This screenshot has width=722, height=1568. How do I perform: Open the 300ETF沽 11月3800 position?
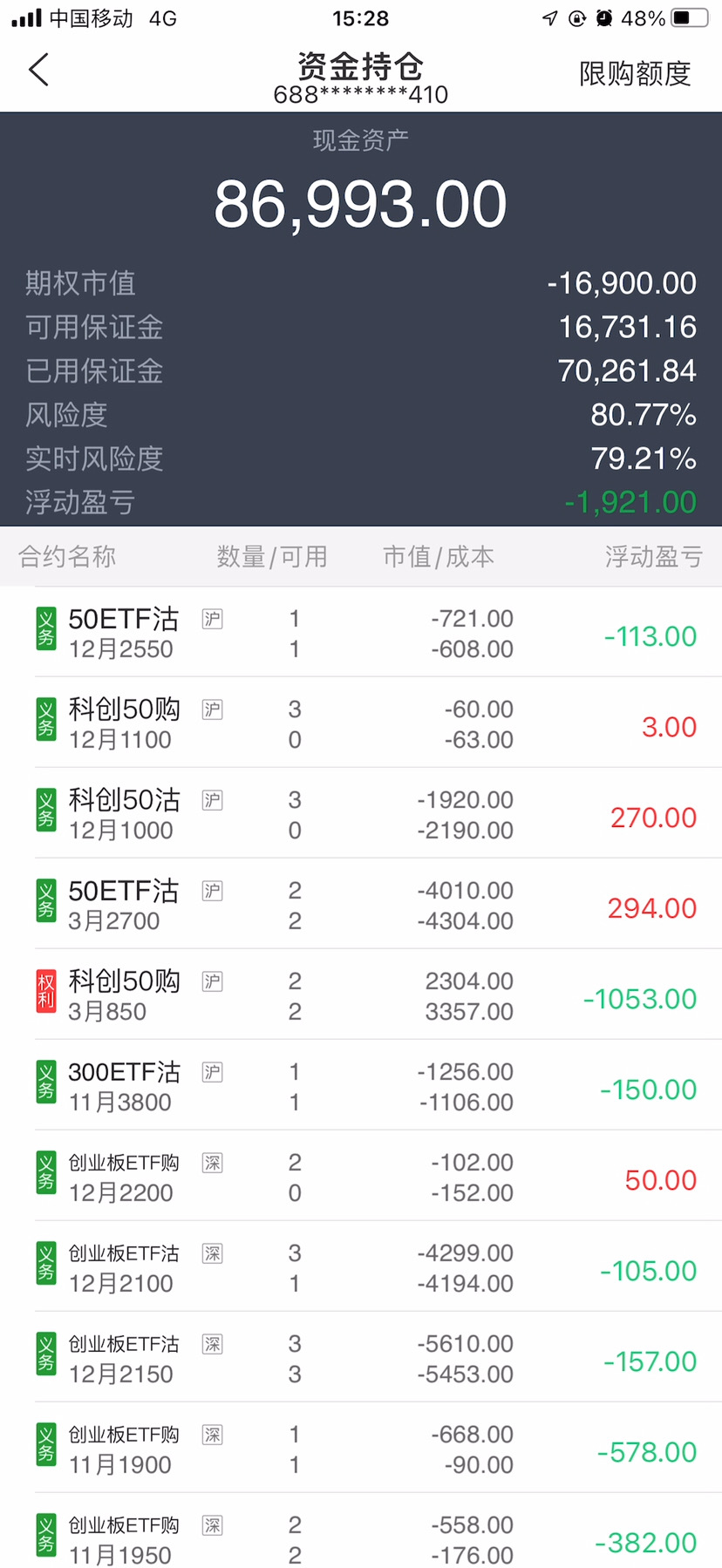pyautogui.click(x=361, y=1087)
